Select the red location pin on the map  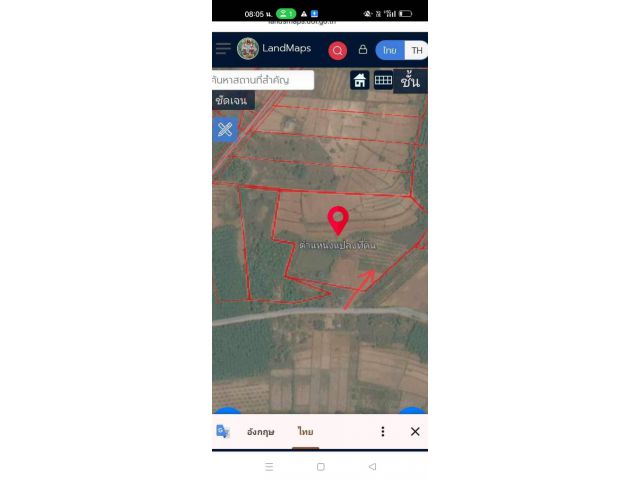(x=338, y=218)
